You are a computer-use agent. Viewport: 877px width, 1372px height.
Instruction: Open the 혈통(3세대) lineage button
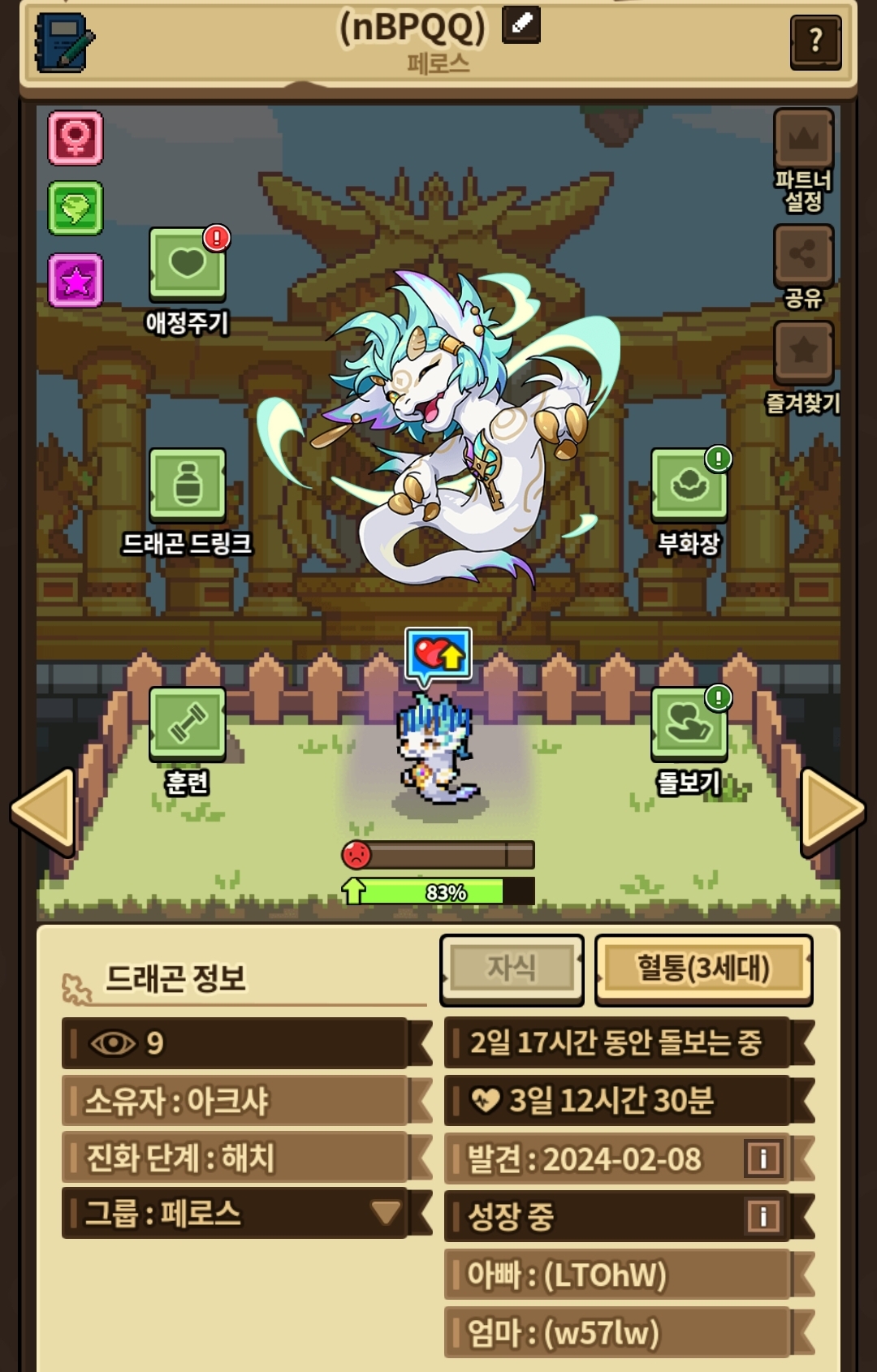(703, 969)
